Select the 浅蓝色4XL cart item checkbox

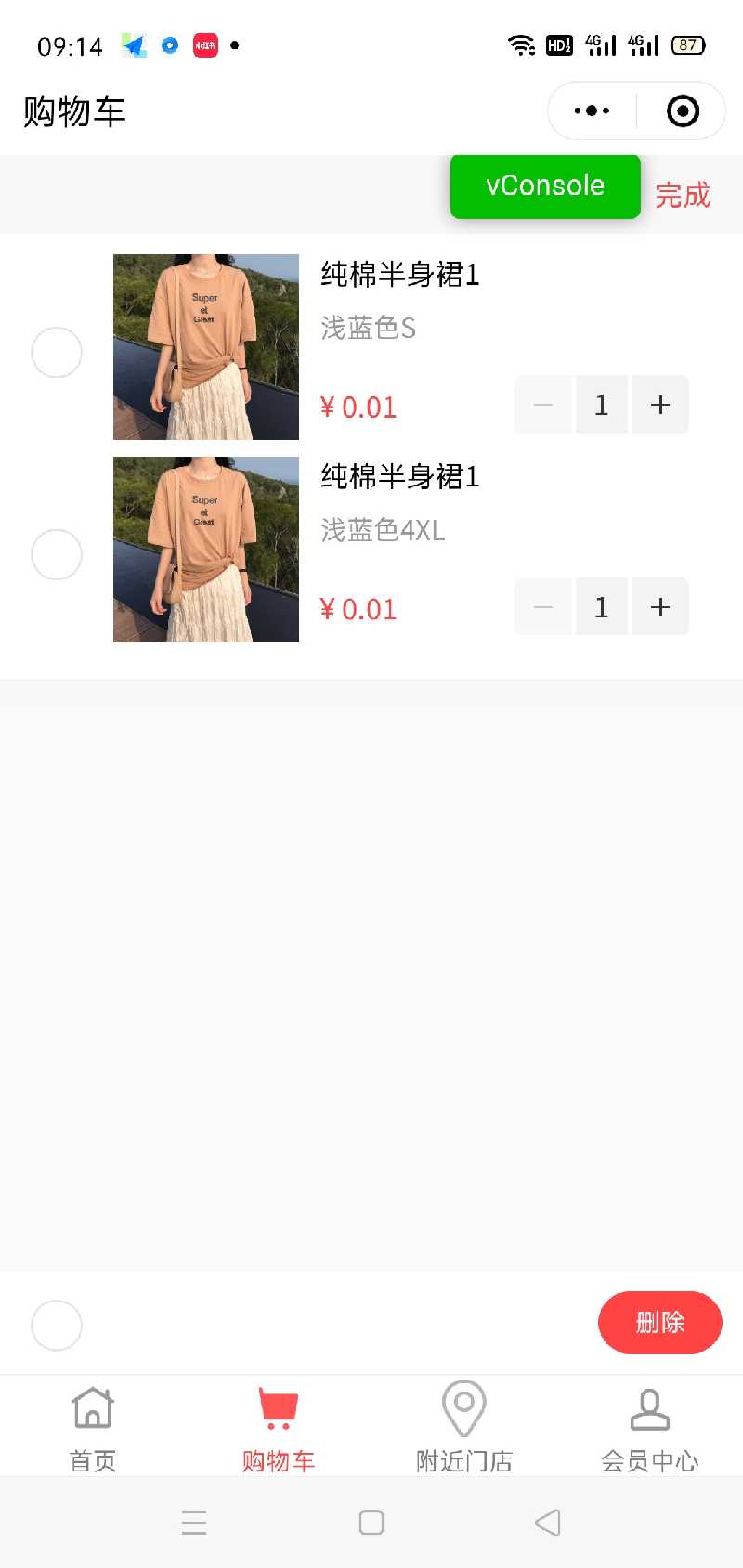click(x=57, y=555)
